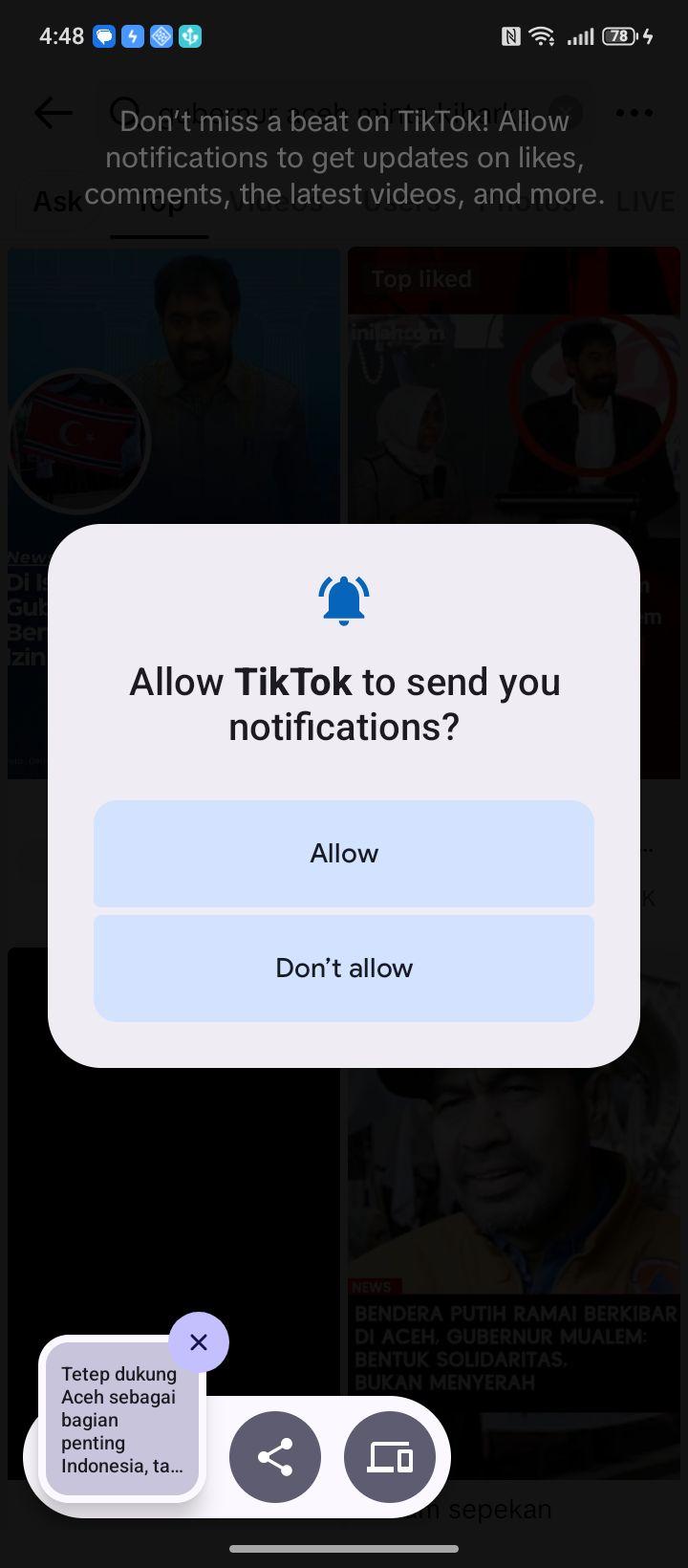Screen dimensions: 688x1568
Task: Send copied text to nearby device
Action: [x=390, y=1457]
